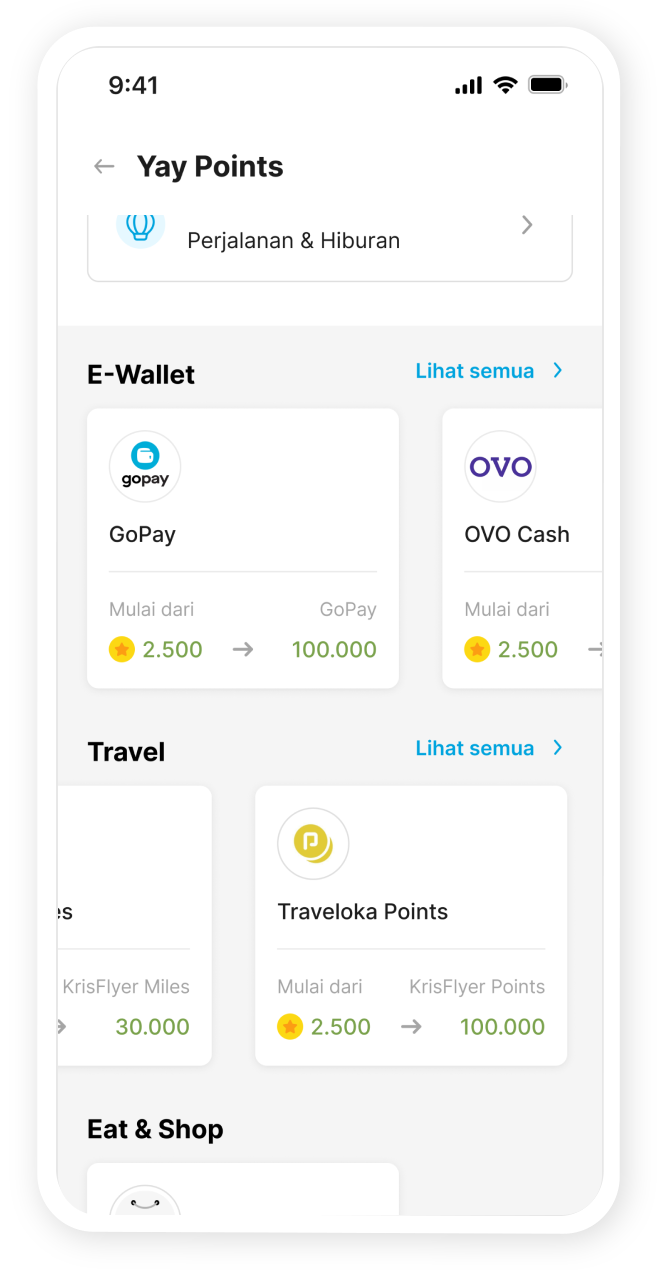Viewport: 667px width, 1270px height.
Task: Open the GoPay reward card
Action: click(x=243, y=548)
